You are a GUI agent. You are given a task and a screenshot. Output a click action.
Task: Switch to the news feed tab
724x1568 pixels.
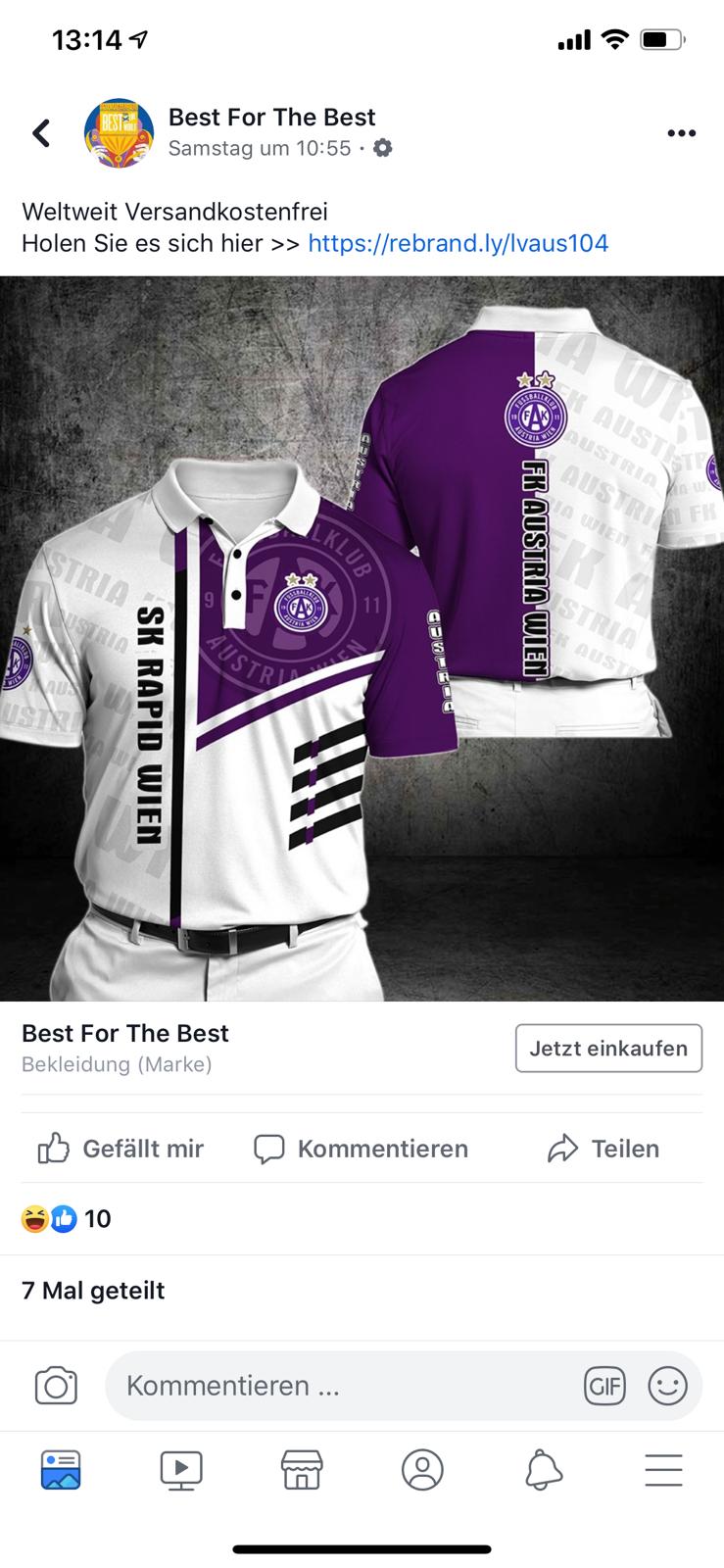[x=61, y=1470]
